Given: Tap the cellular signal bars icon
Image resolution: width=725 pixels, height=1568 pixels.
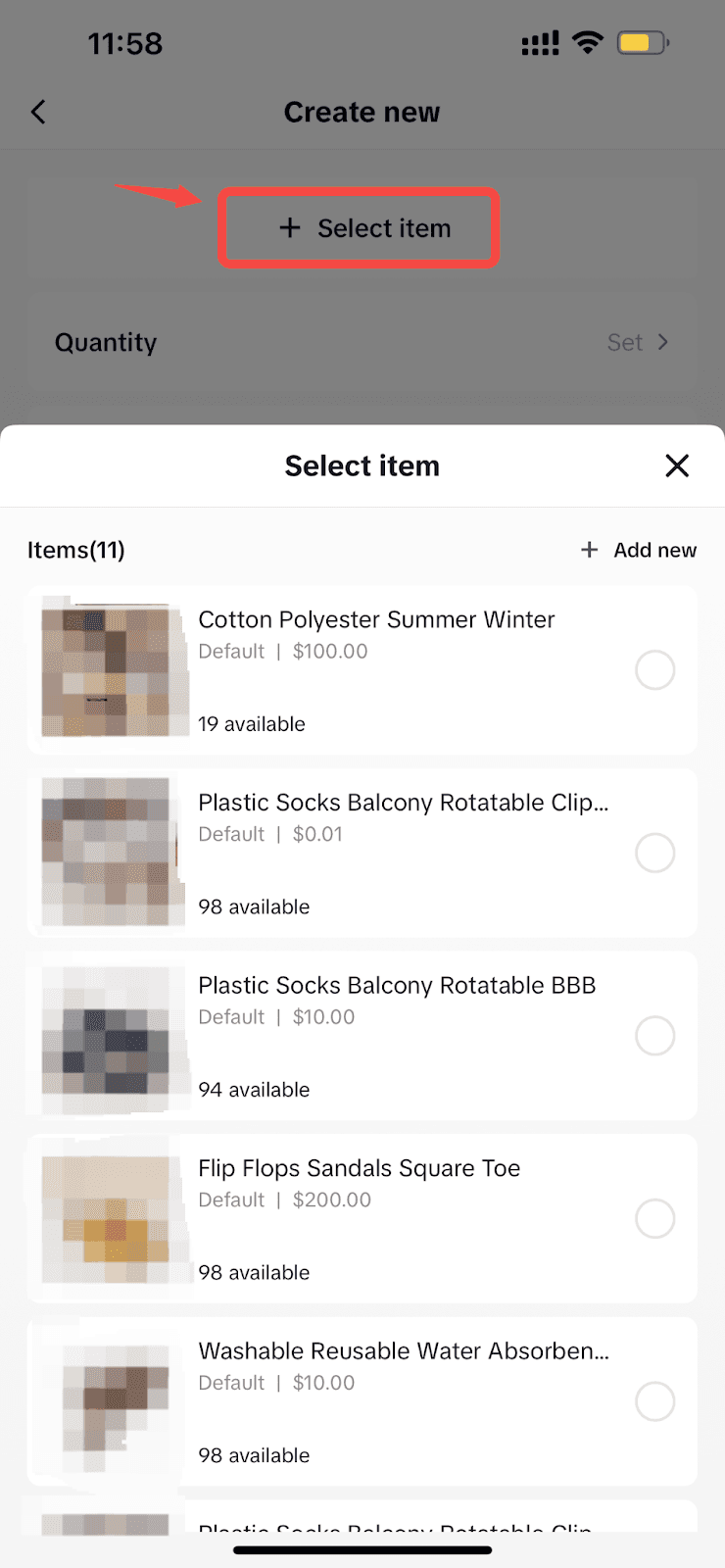Looking at the screenshot, I should tap(539, 42).
